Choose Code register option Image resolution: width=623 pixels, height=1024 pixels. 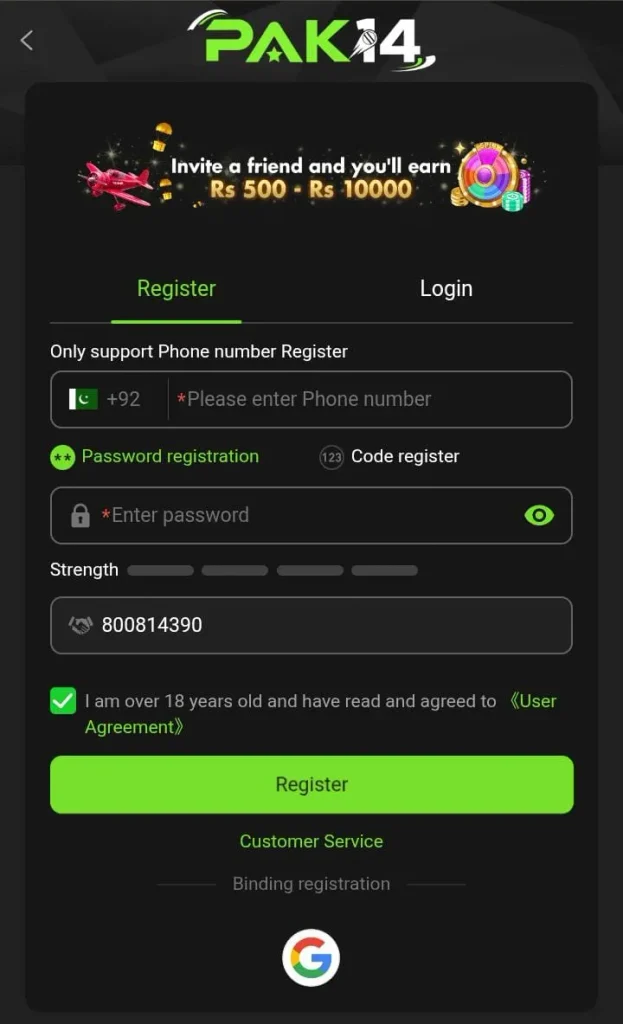[389, 456]
